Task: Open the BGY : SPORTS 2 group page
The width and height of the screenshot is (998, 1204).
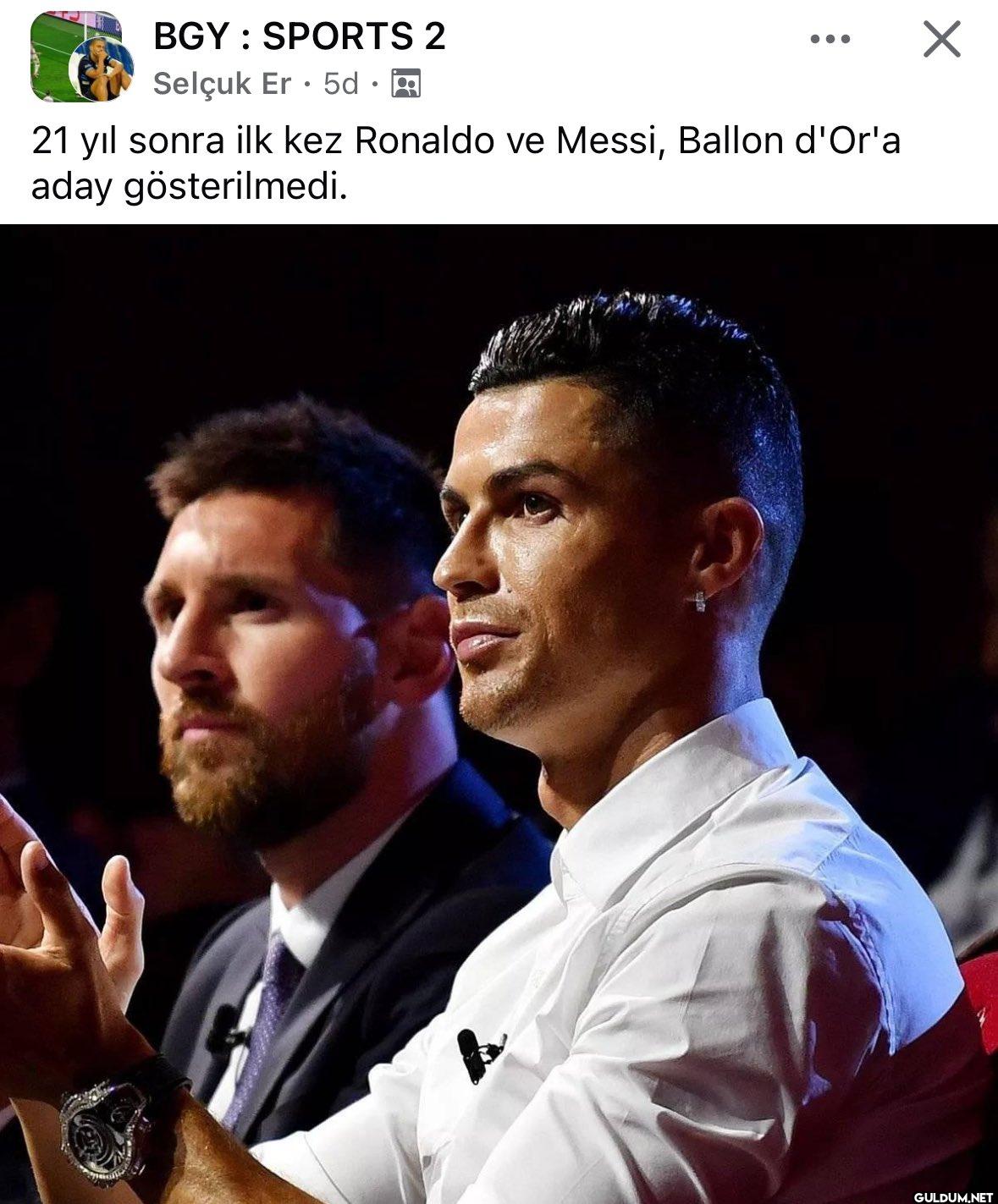Action: (x=299, y=36)
